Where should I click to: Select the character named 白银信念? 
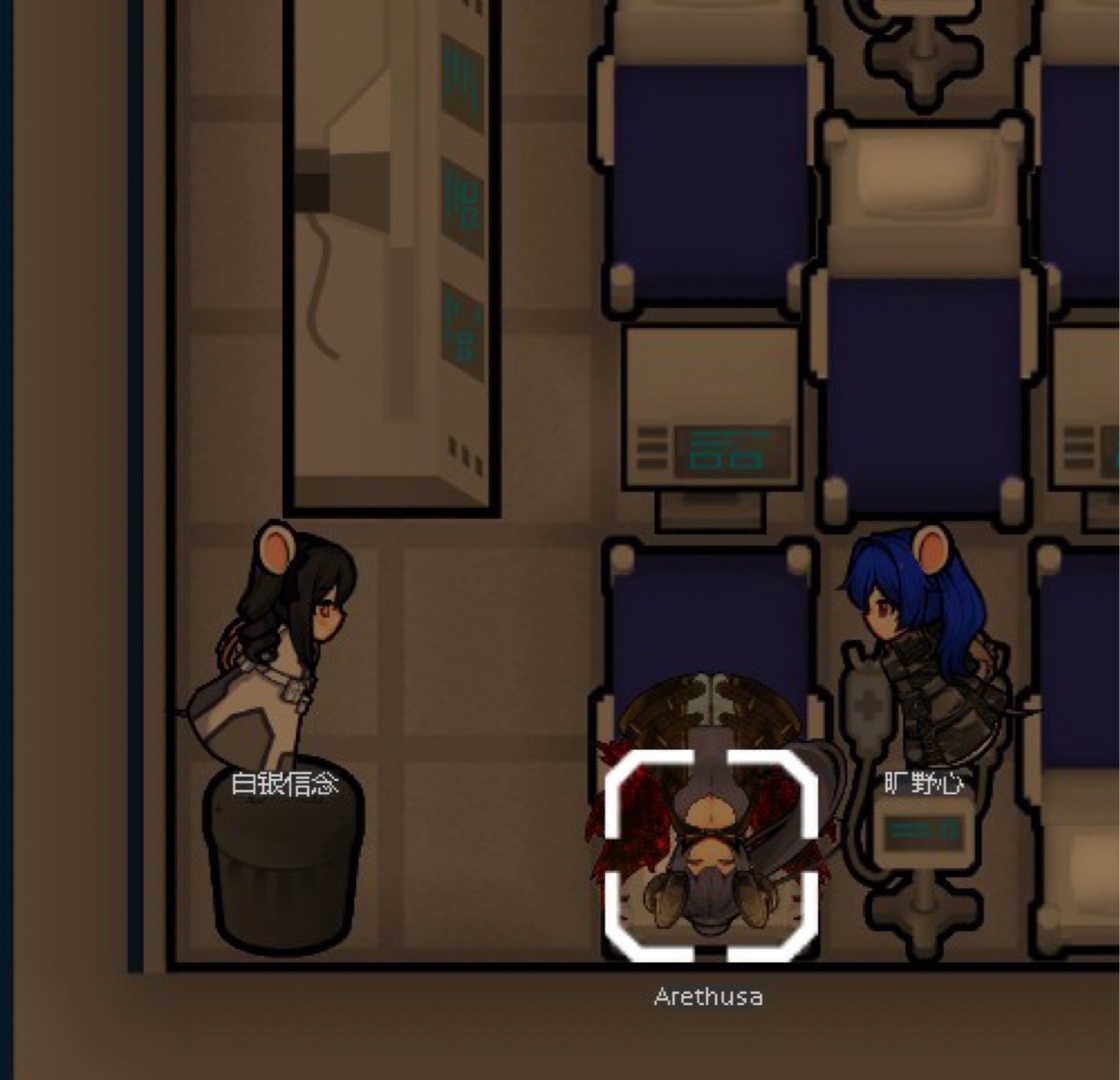[271, 646]
